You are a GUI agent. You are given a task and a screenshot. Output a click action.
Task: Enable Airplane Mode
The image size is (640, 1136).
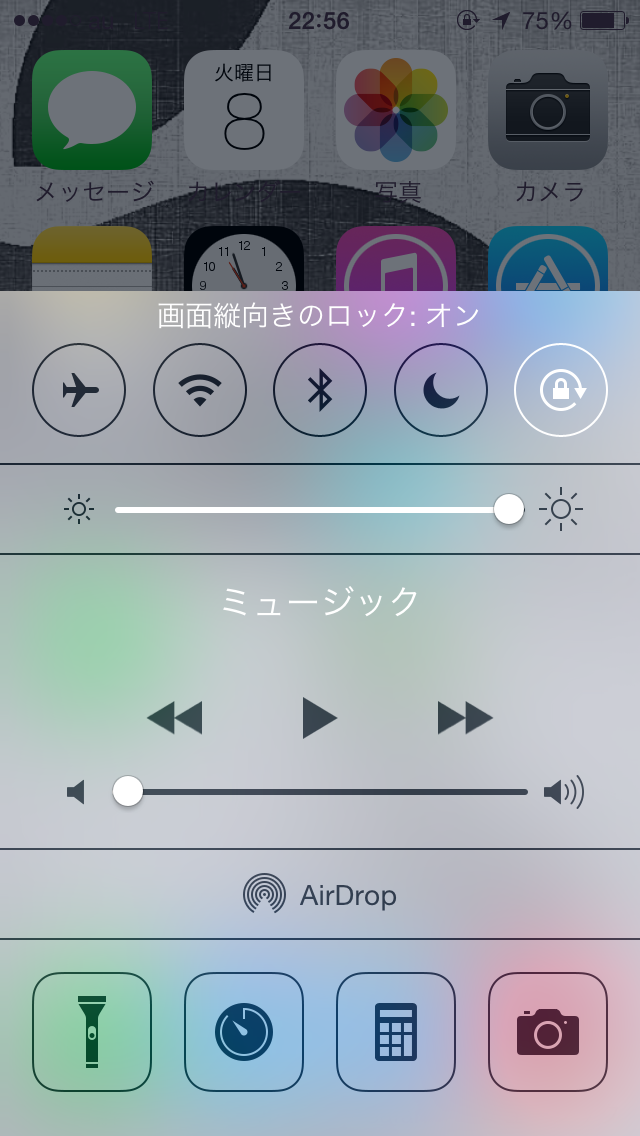(79, 390)
